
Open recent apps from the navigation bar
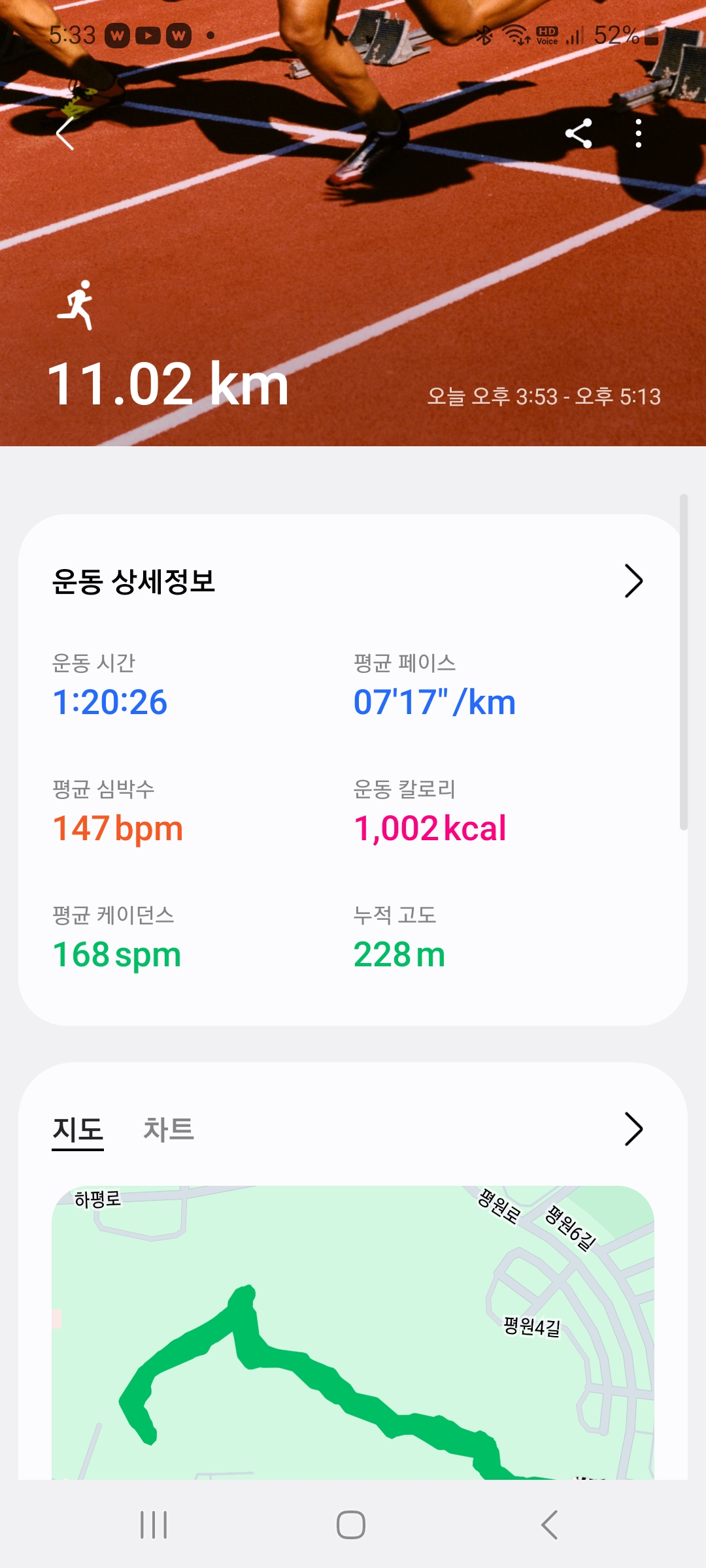[x=154, y=1525]
